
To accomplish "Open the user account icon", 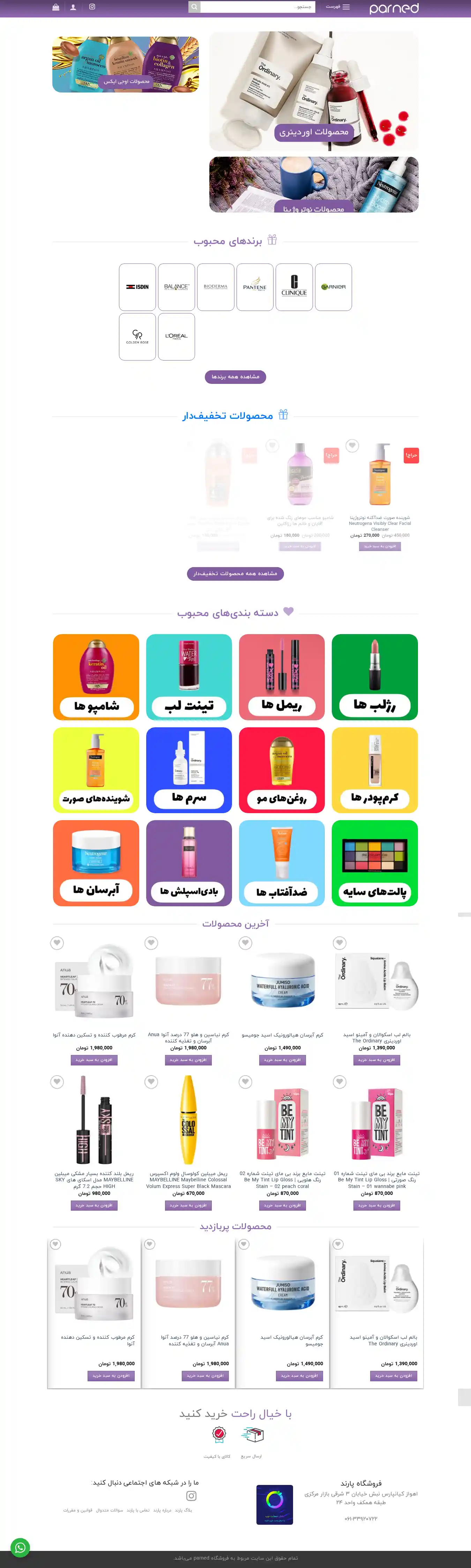I will pyautogui.click(x=73, y=7).
